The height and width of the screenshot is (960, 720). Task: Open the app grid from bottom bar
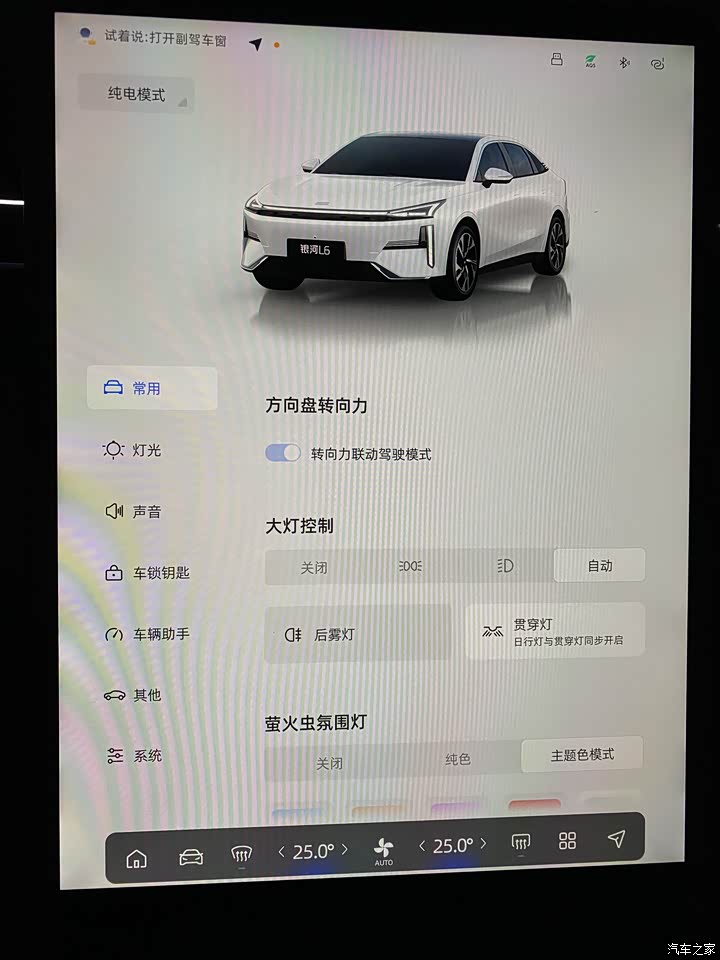[567, 841]
